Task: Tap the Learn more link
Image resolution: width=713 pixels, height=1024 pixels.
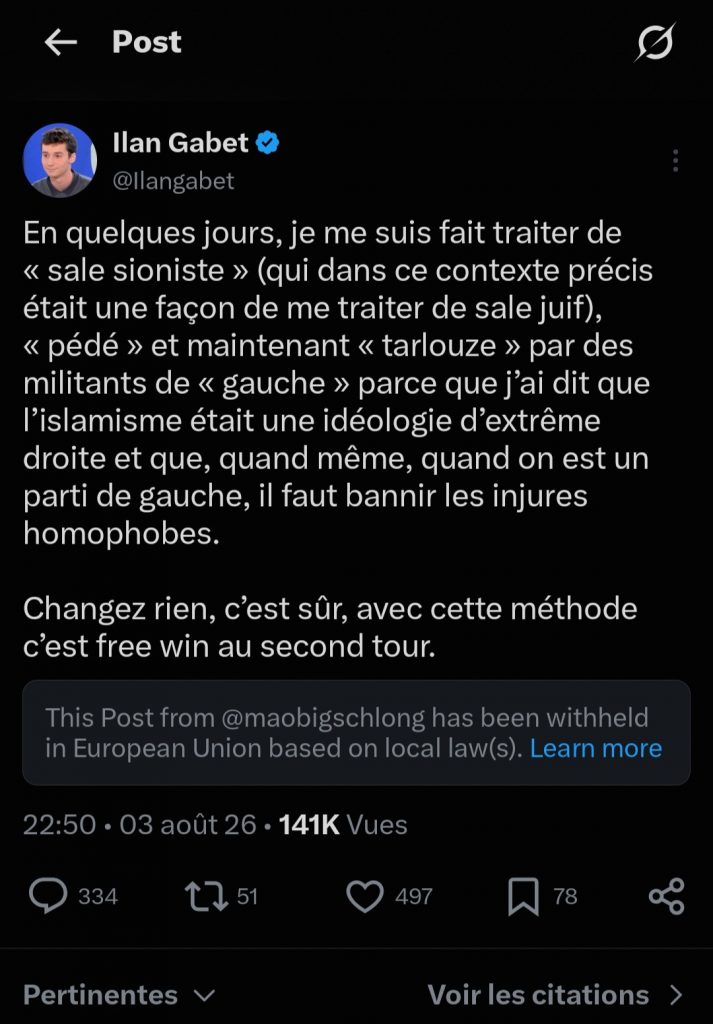Action: [x=595, y=748]
